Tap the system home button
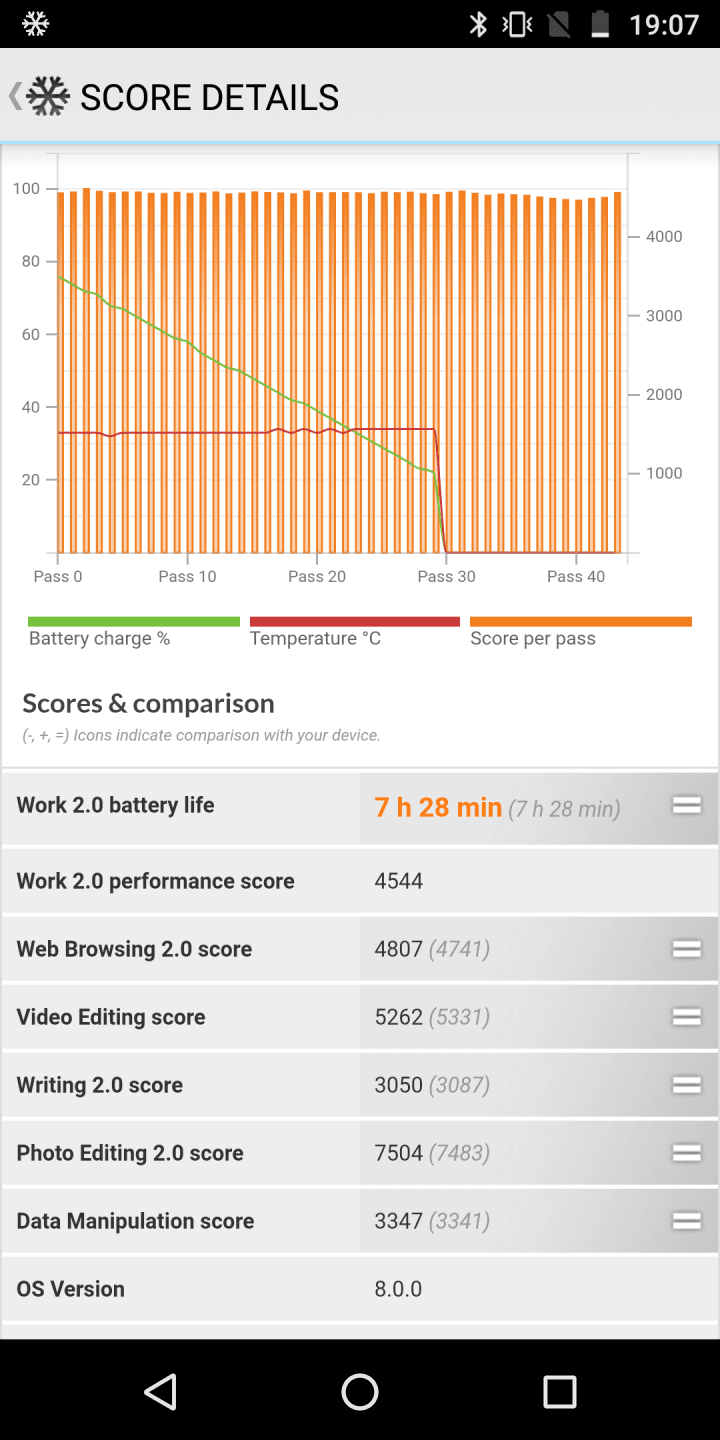Viewport: 720px width, 1440px height. tap(360, 1391)
